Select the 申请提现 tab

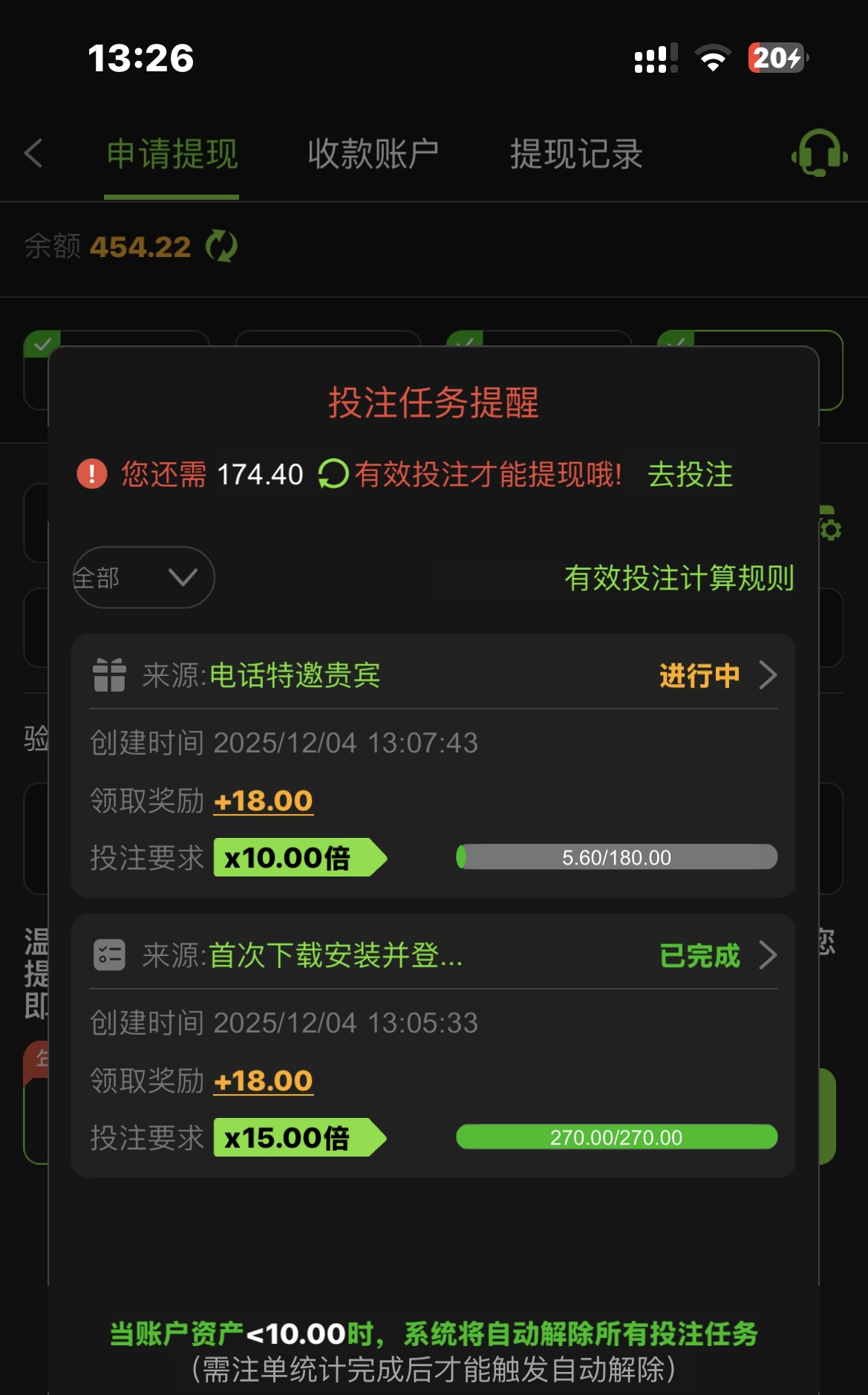[172, 155]
